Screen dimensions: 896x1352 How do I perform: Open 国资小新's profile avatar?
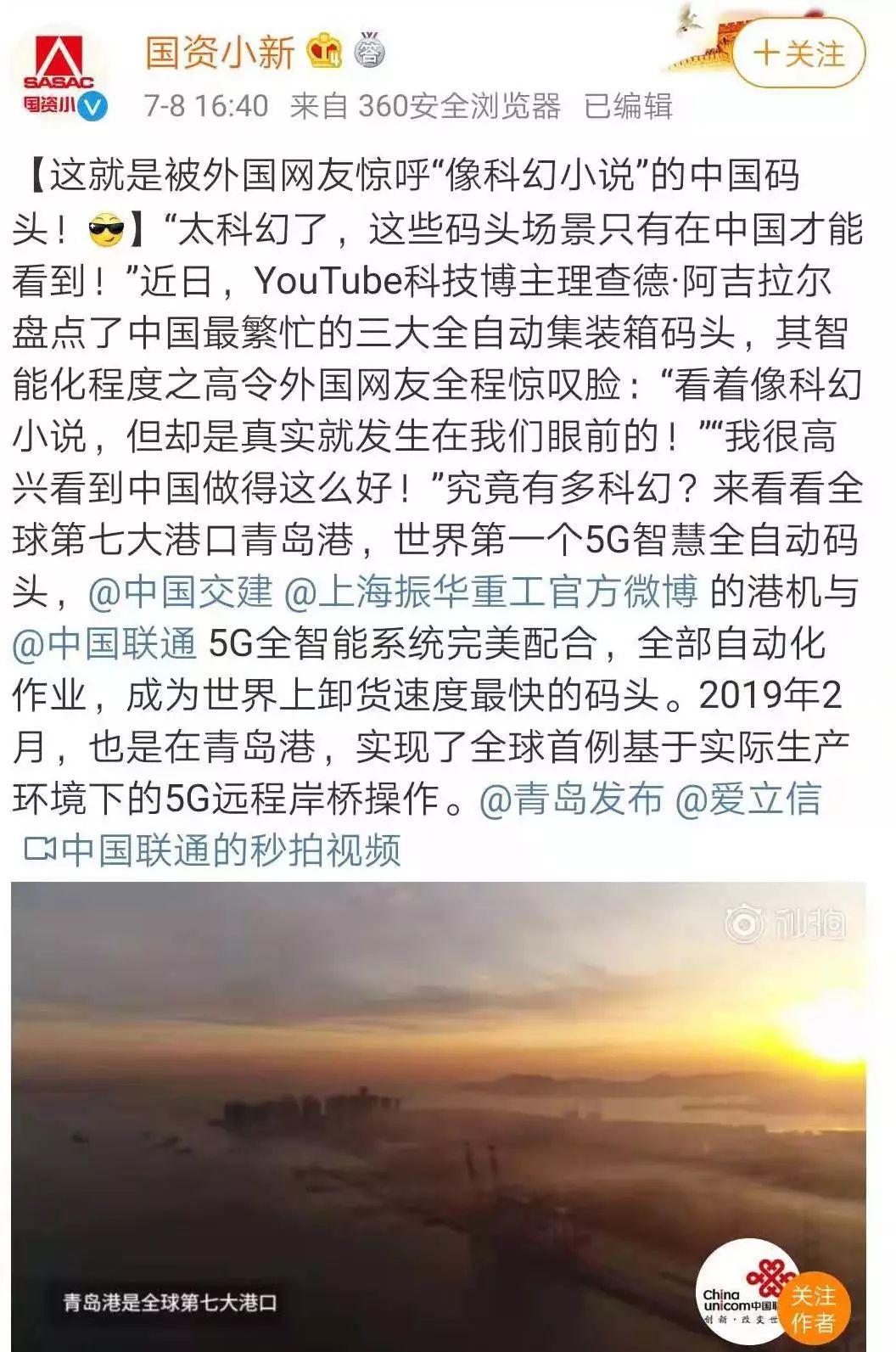click(60, 76)
